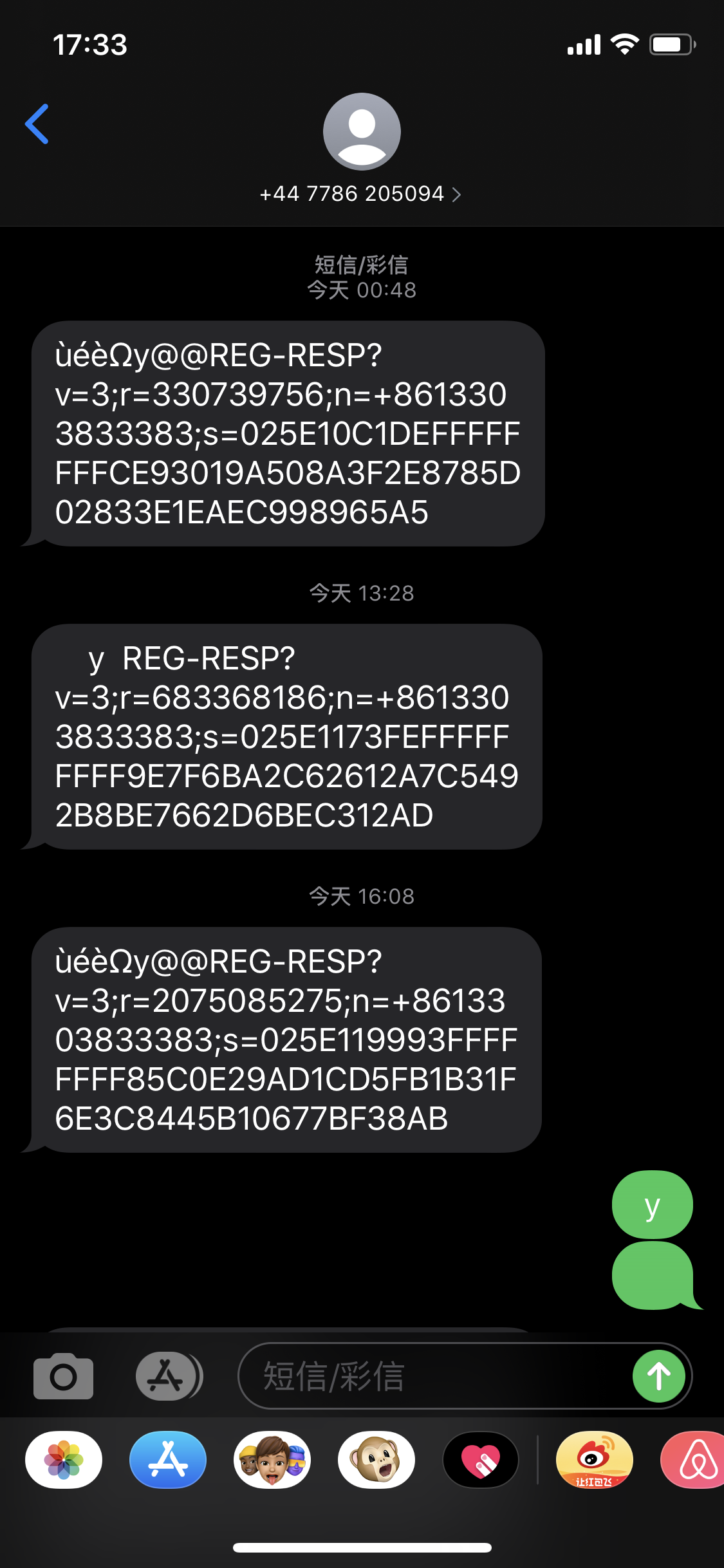The height and width of the screenshot is (1568, 724).
Task: Open Memoji stickers
Action: [x=272, y=1460]
